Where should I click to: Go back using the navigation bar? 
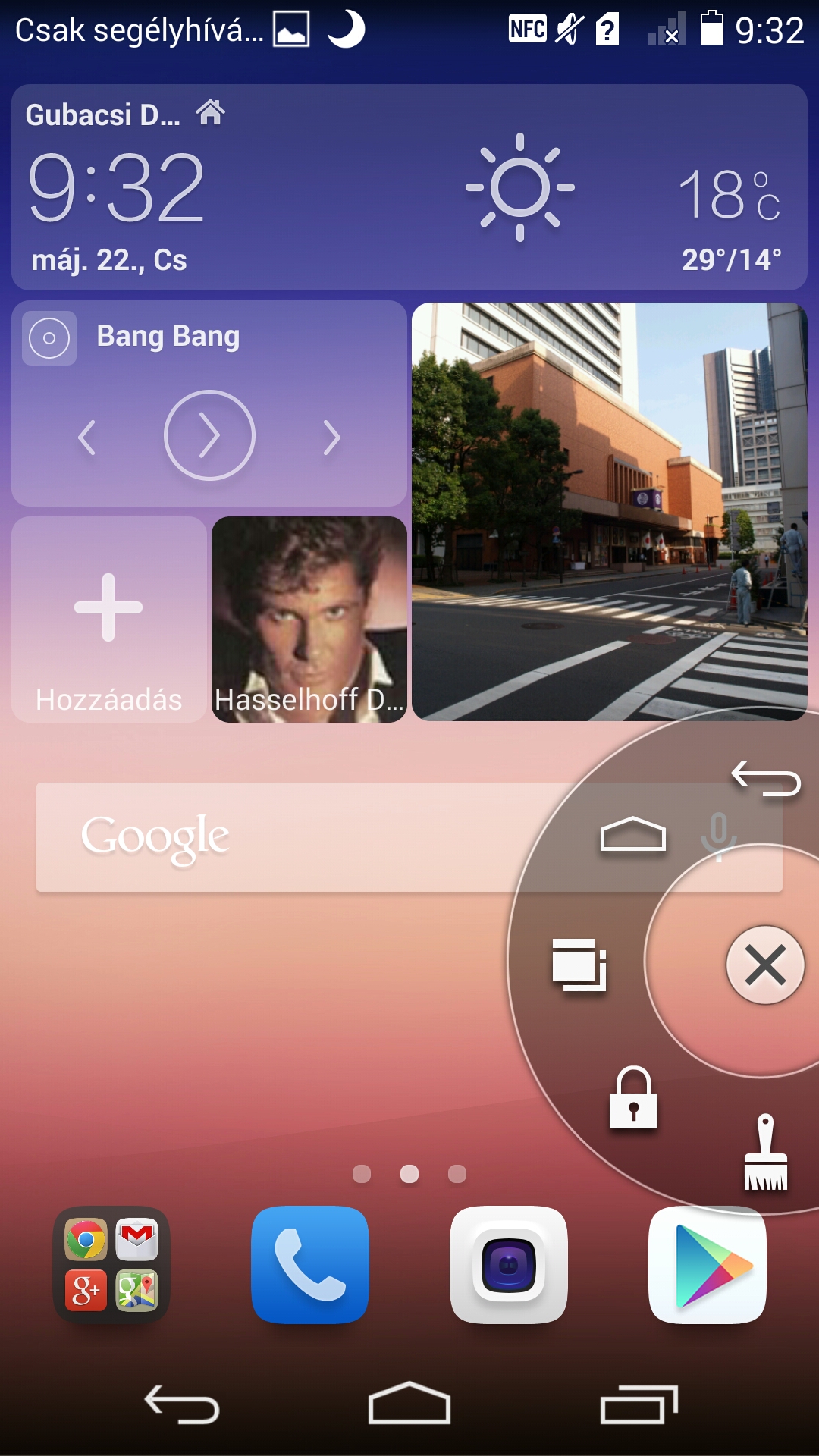click(182, 1404)
